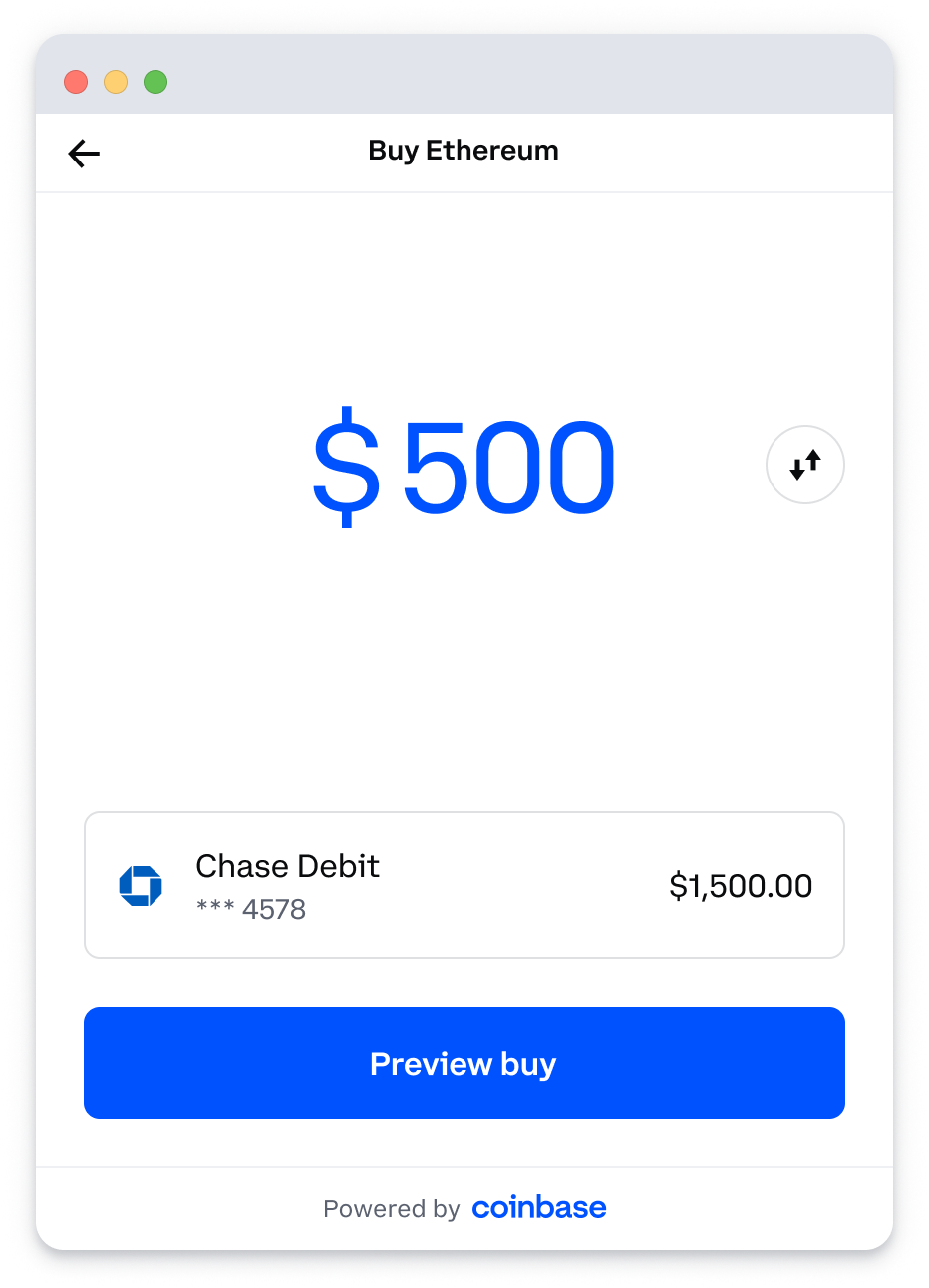Close window with the red button
Screen dimensions: 929x1288
click(76, 82)
